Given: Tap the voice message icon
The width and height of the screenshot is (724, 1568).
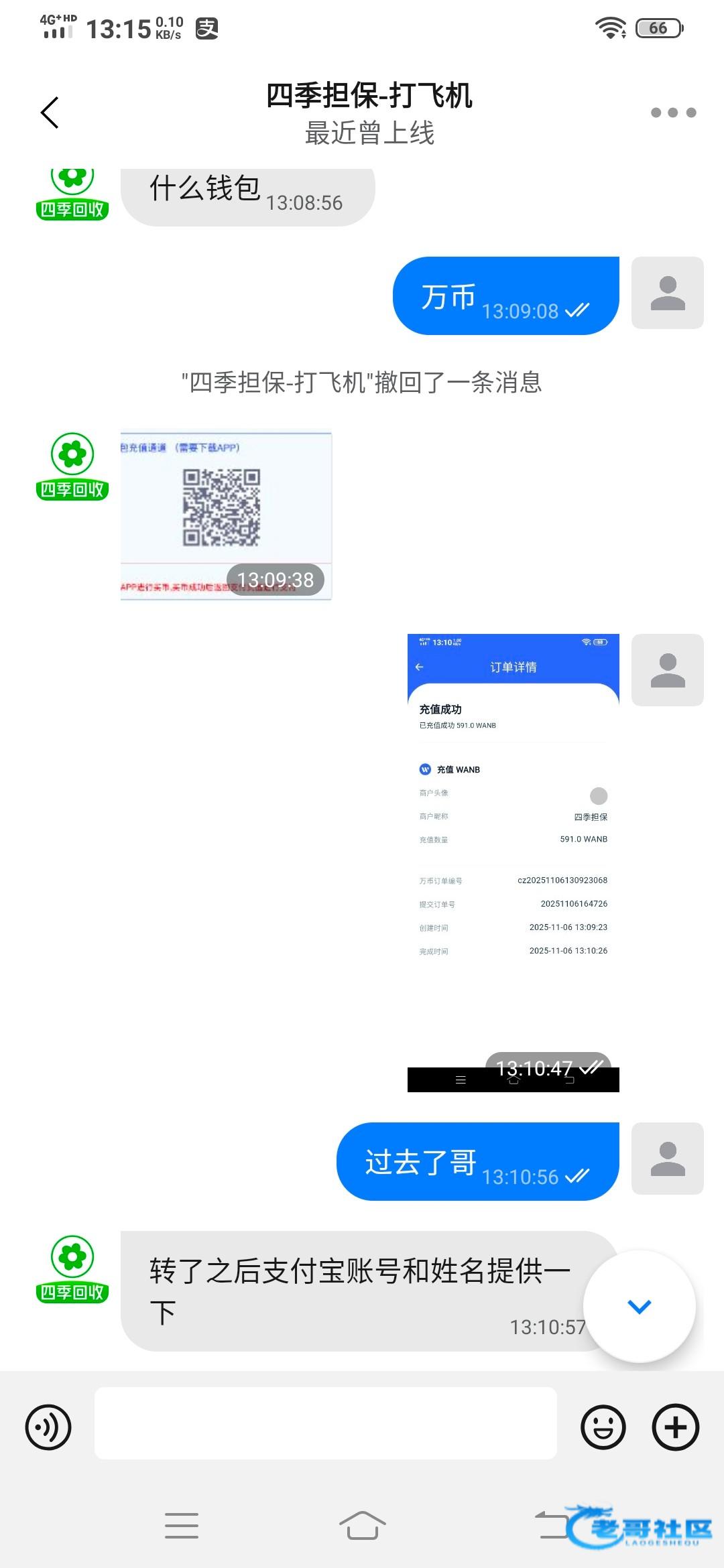Looking at the screenshot, I should [x=48, y=1427].
